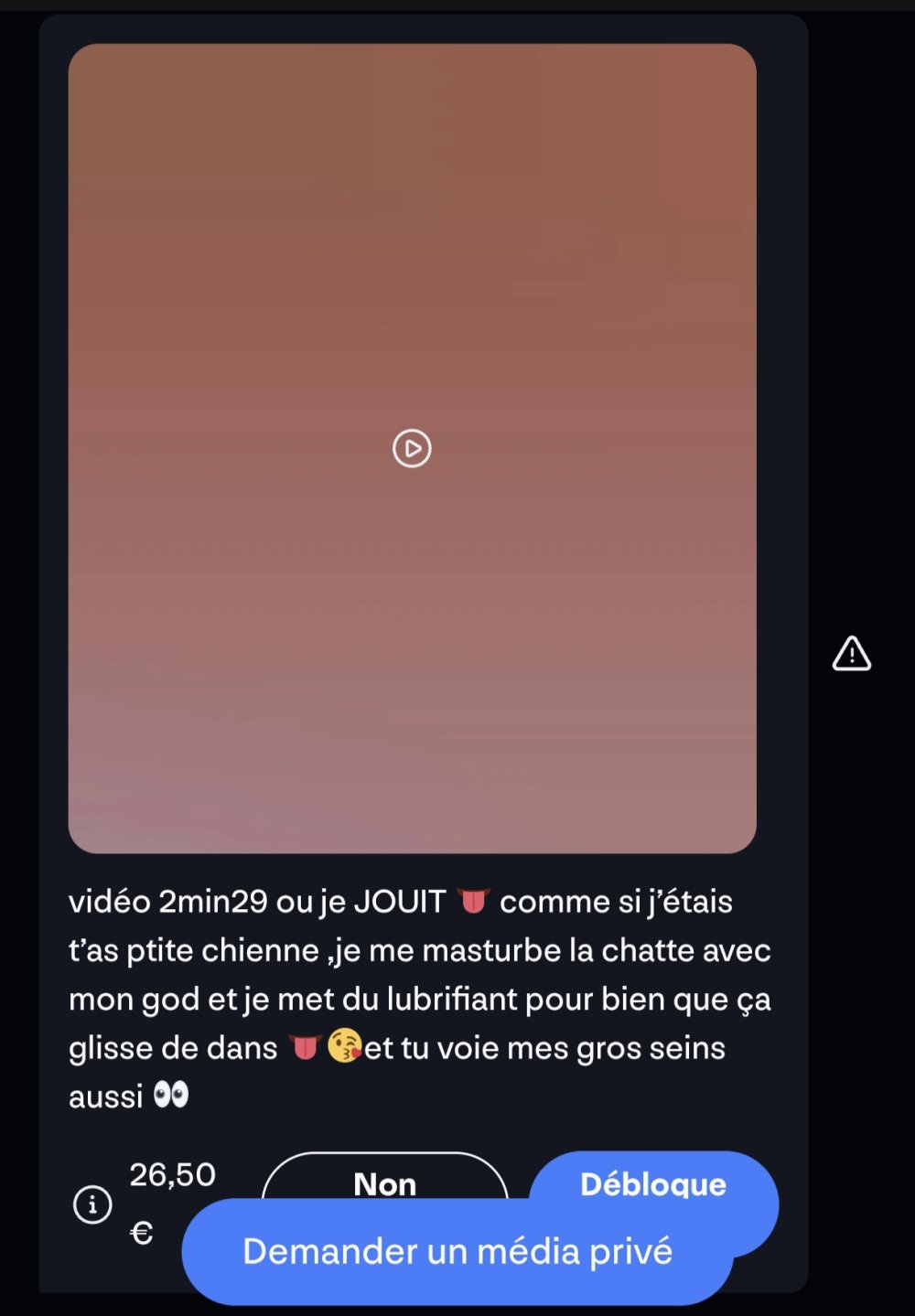This screenshot has height=1316, width=915.
Task: Play the blurred locked video
Action: coord(412,448)
